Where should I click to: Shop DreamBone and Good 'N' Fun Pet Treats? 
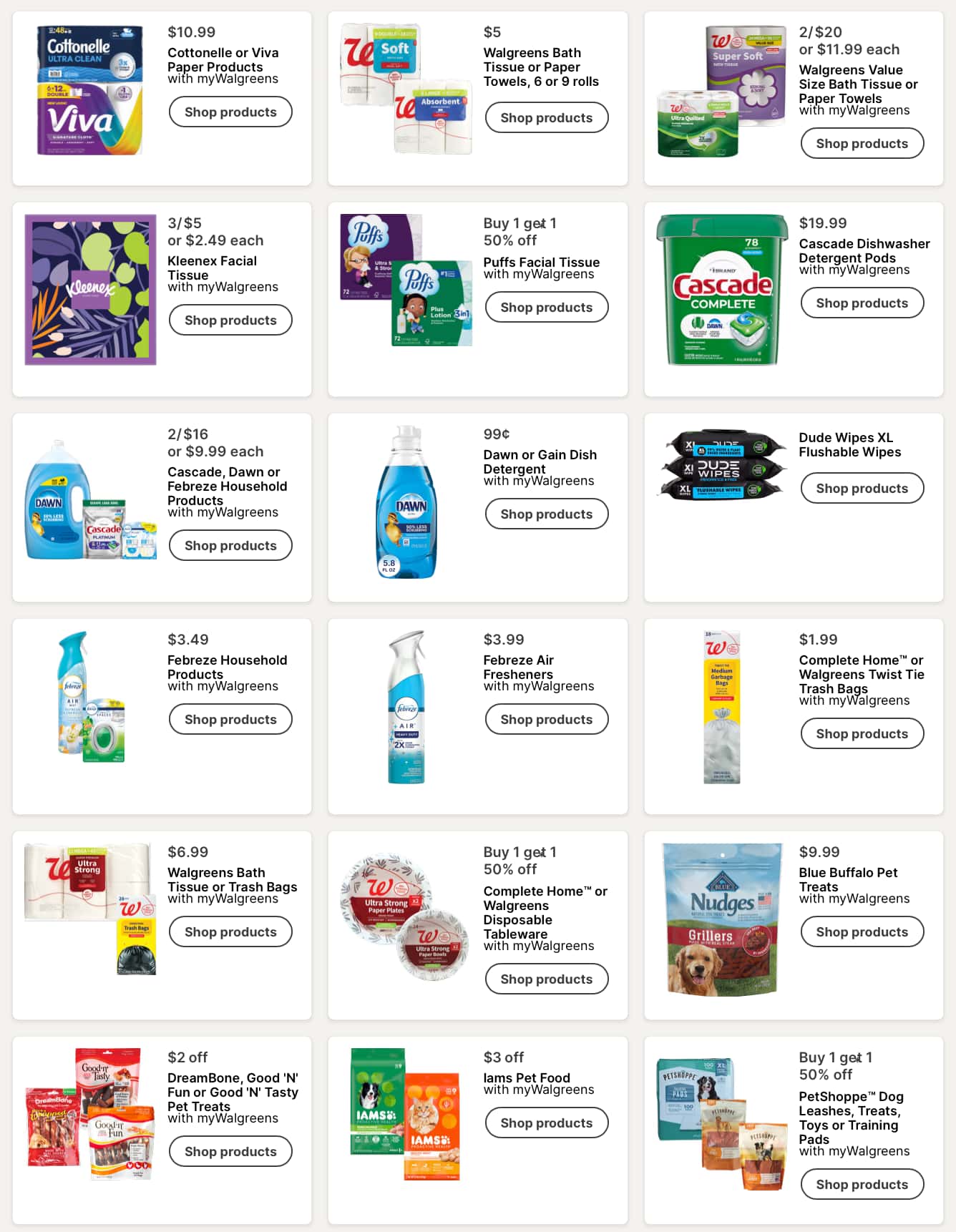tap(230, 1152)
